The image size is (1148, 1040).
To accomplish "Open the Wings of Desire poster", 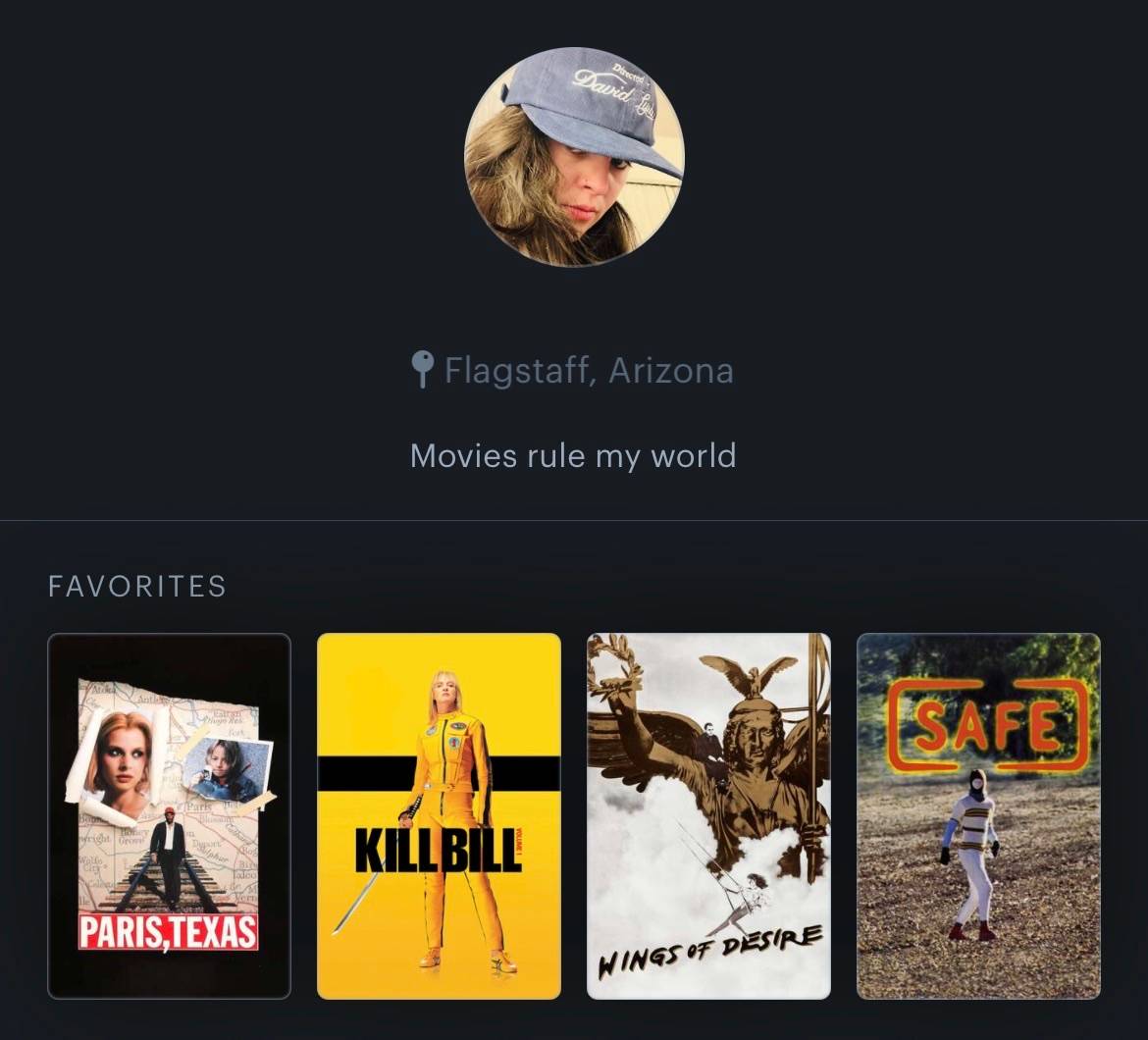I will pos(708,816).
